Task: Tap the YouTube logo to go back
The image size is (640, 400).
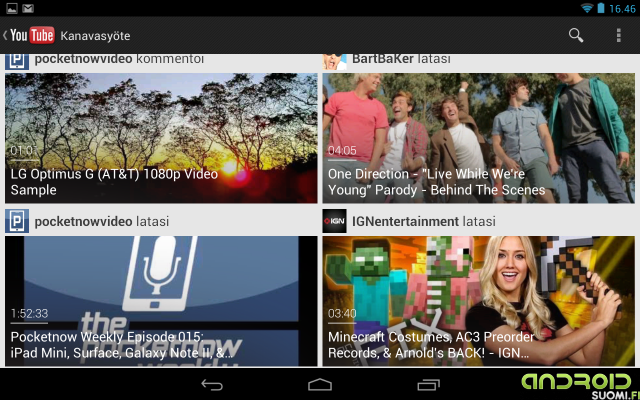Action: [30, 36]
